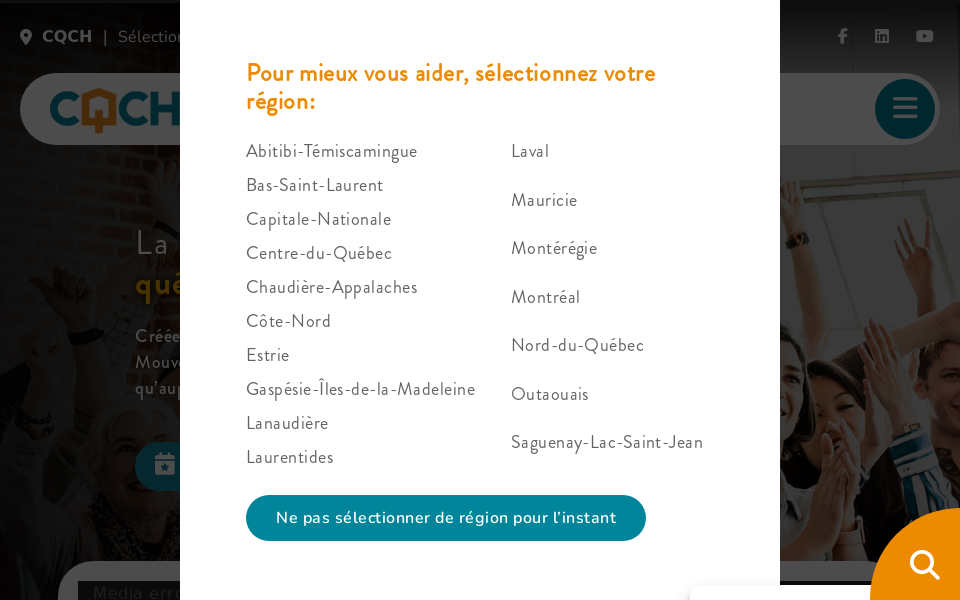The image size is (960, 600).
Task: Select the Laurentides region
Action: (289, 458)
